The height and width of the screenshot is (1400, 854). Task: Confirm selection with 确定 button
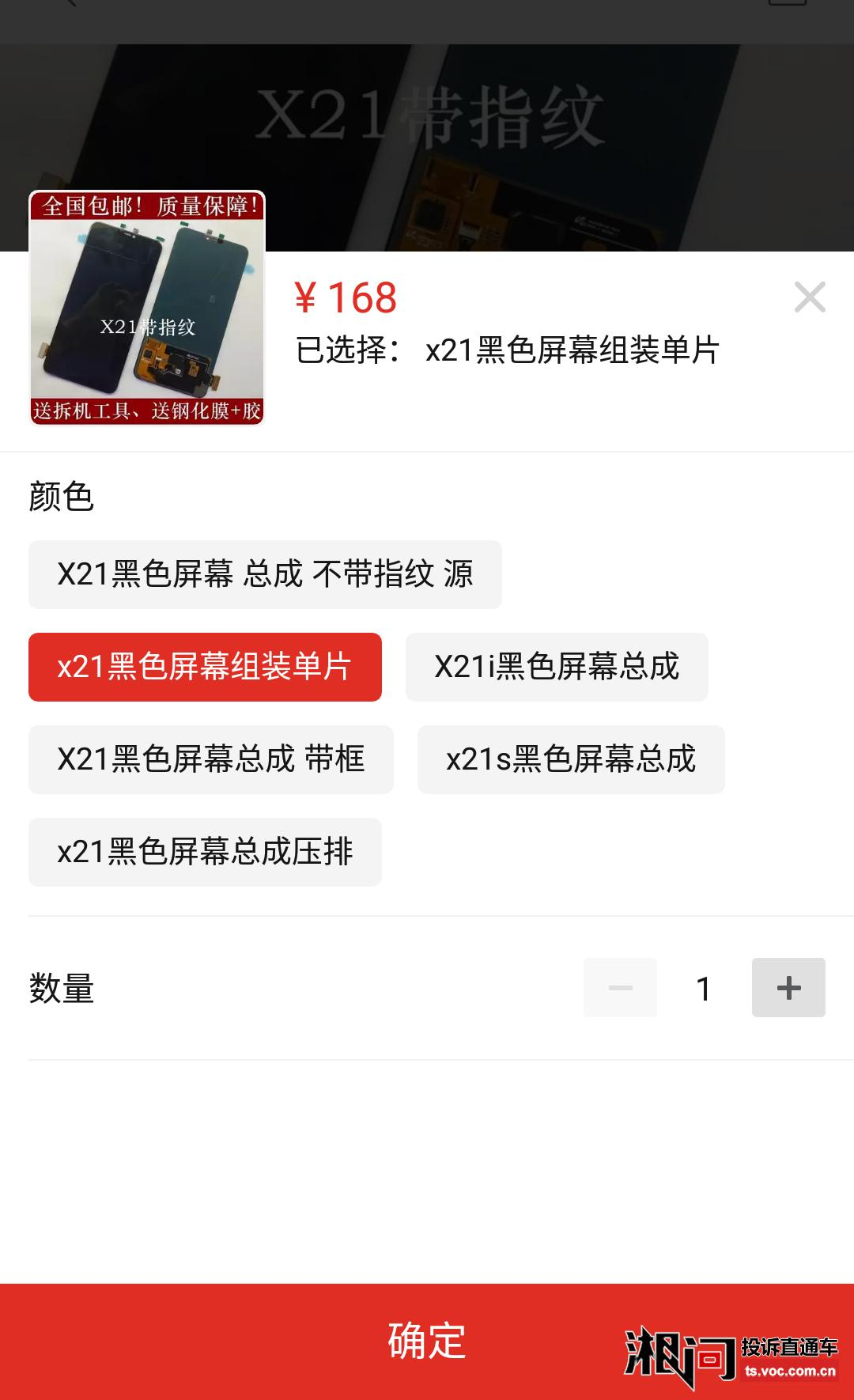coord(427,1341)
